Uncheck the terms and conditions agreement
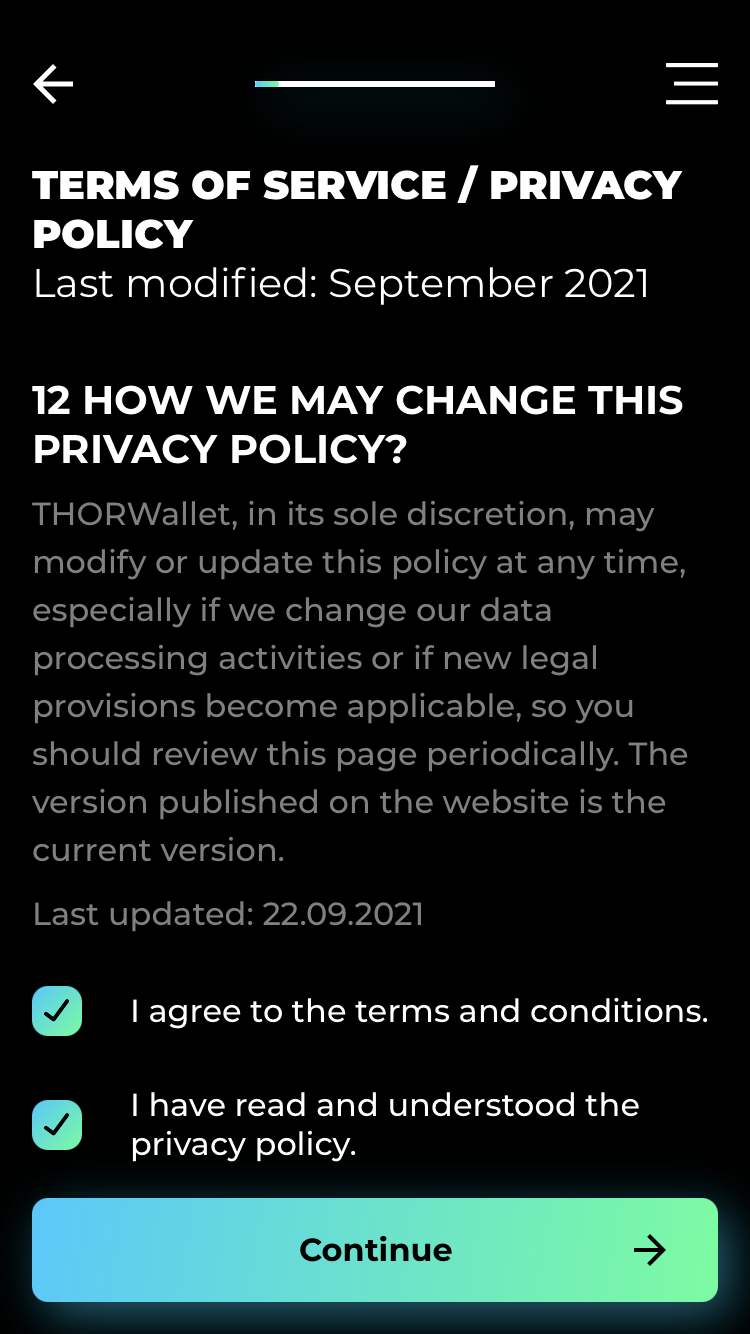 point(57,1011)
